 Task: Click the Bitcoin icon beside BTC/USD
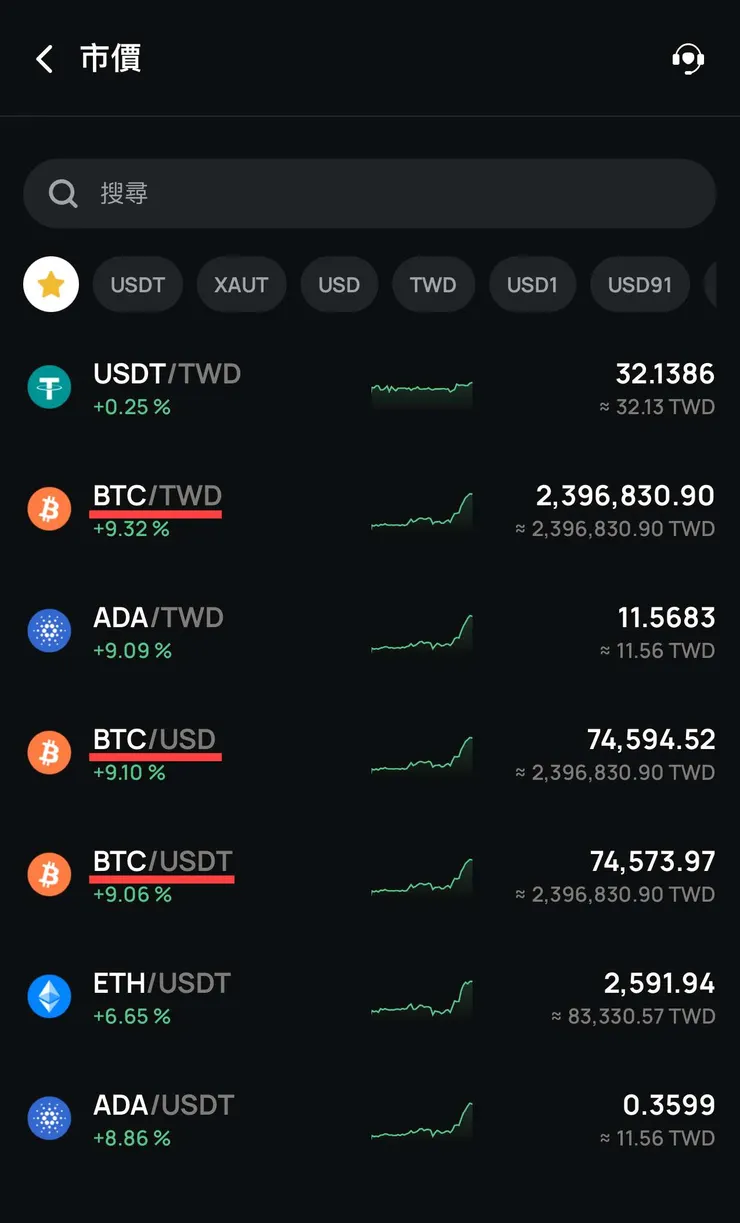pyautogui.click(x=49, y=753)
